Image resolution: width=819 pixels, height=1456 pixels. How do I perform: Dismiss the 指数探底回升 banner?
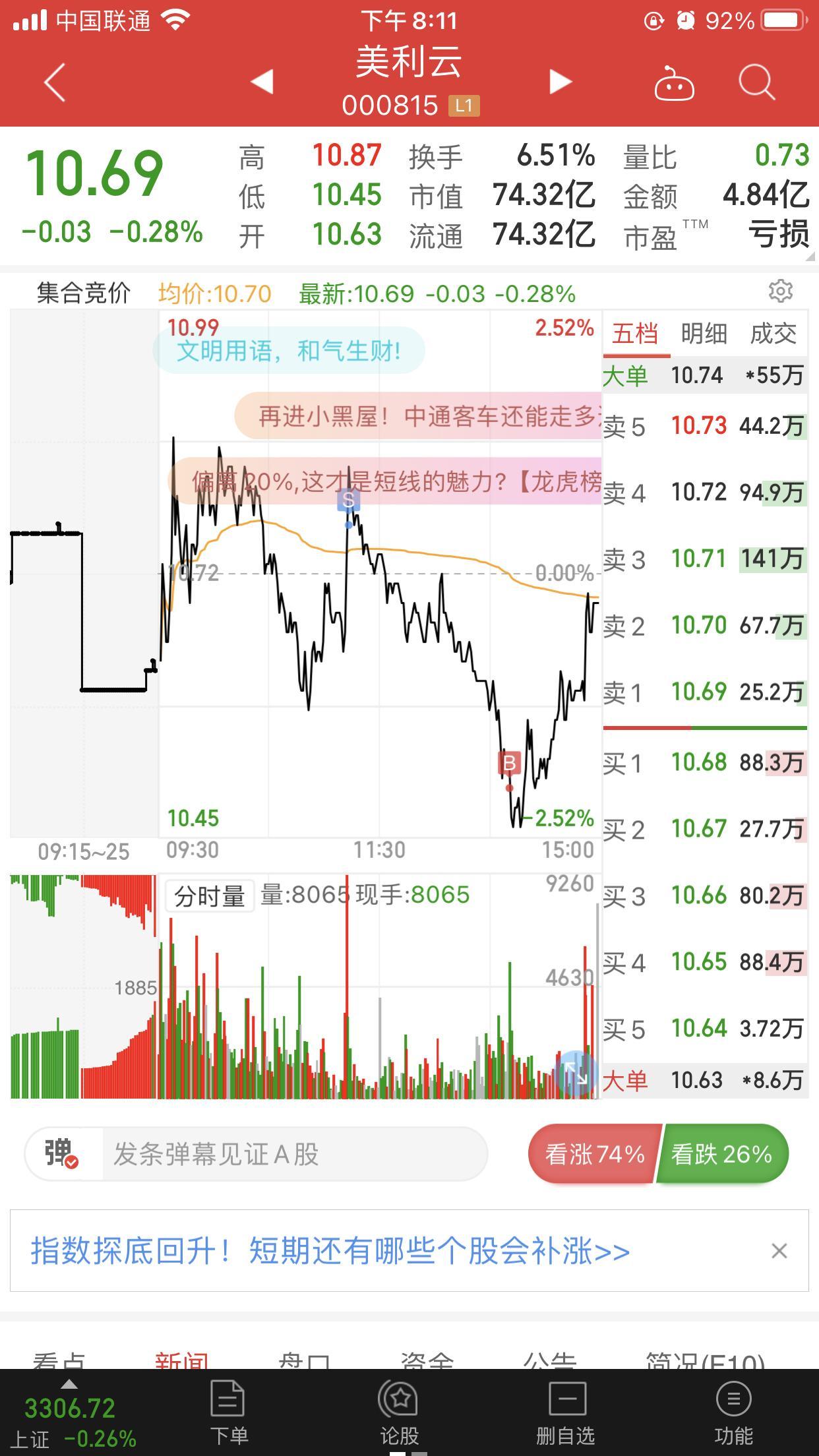click(x=779, y=1251)
